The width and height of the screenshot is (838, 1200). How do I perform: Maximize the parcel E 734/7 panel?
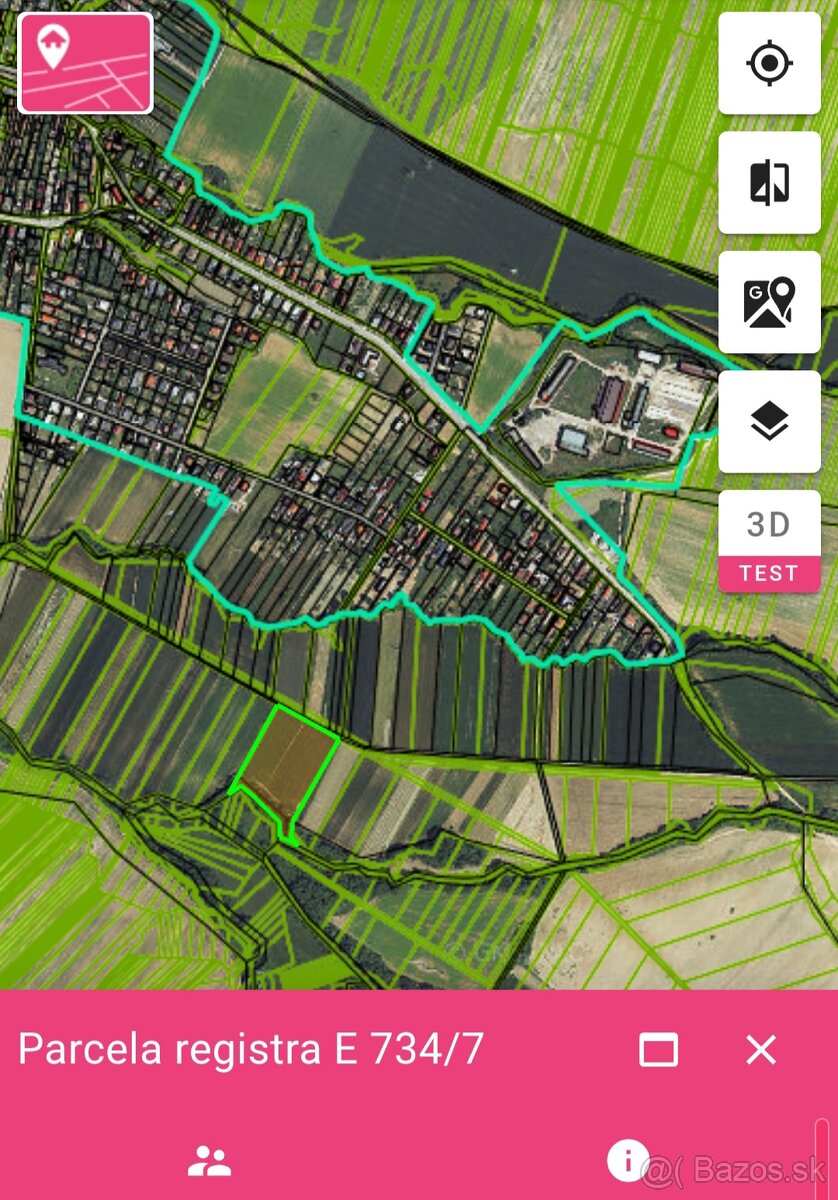pos(658,1050)
